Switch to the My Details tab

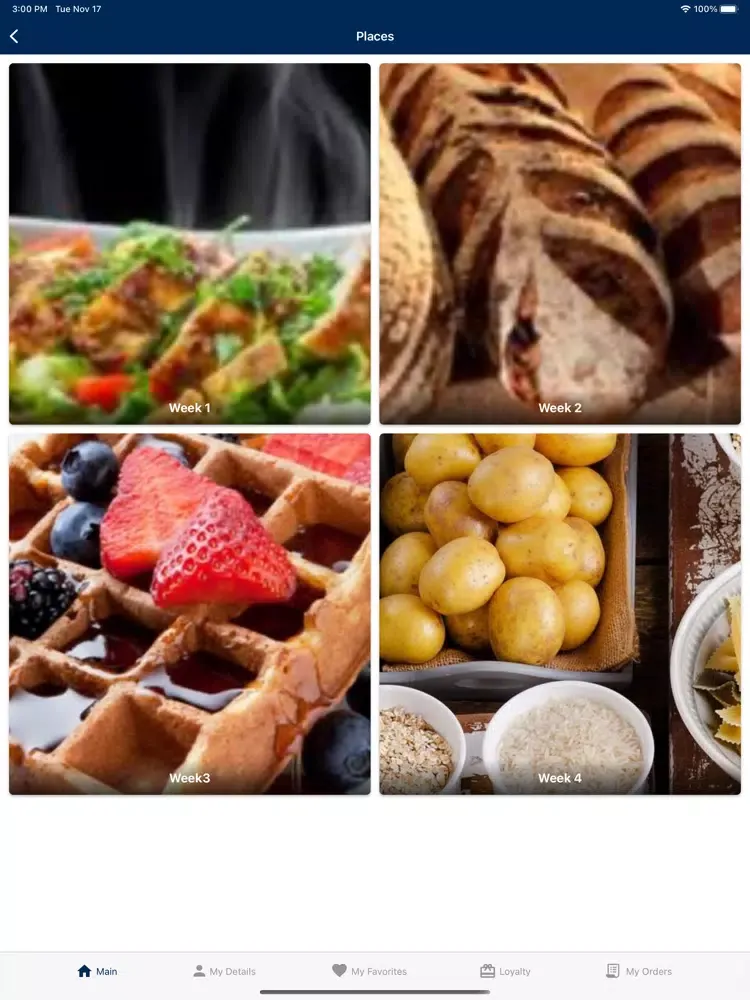tap(225, 971)
